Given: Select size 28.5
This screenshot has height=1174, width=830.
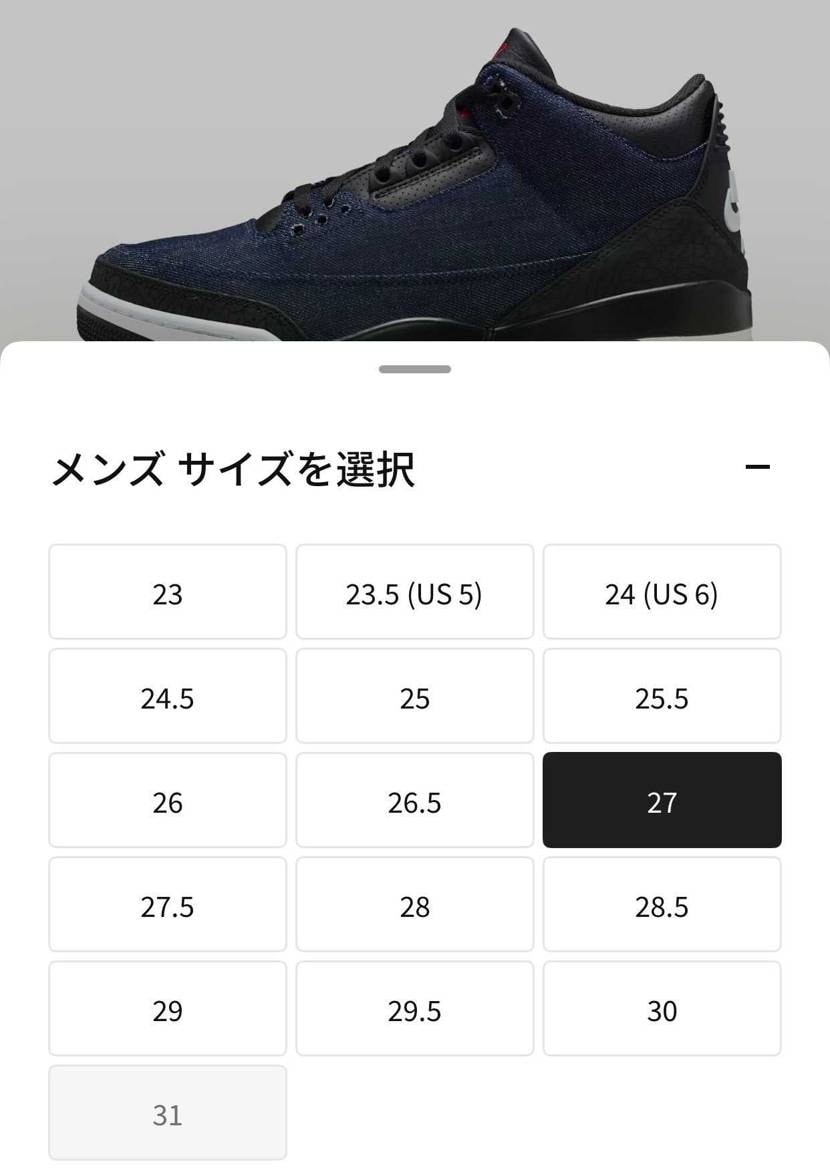Looking at the screenshot, I should [662, 905].
